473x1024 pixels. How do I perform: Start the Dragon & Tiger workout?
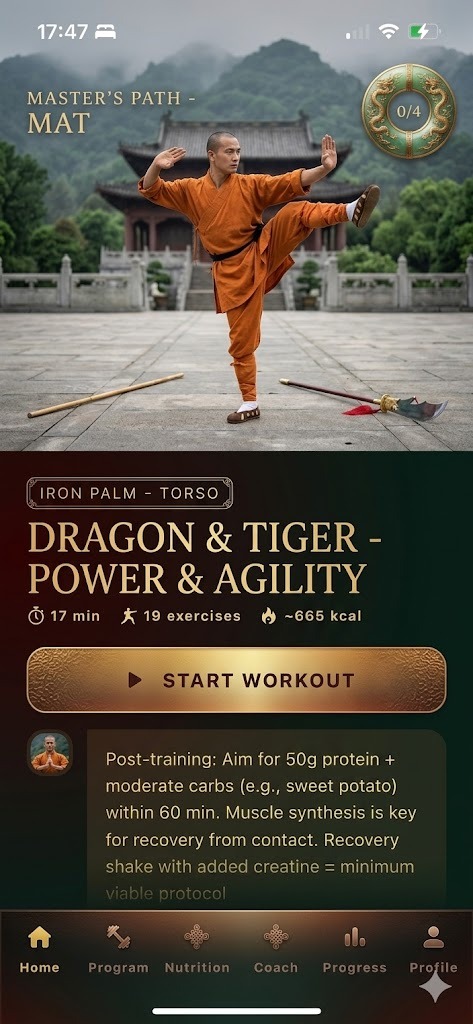click(x=236, y=680)
